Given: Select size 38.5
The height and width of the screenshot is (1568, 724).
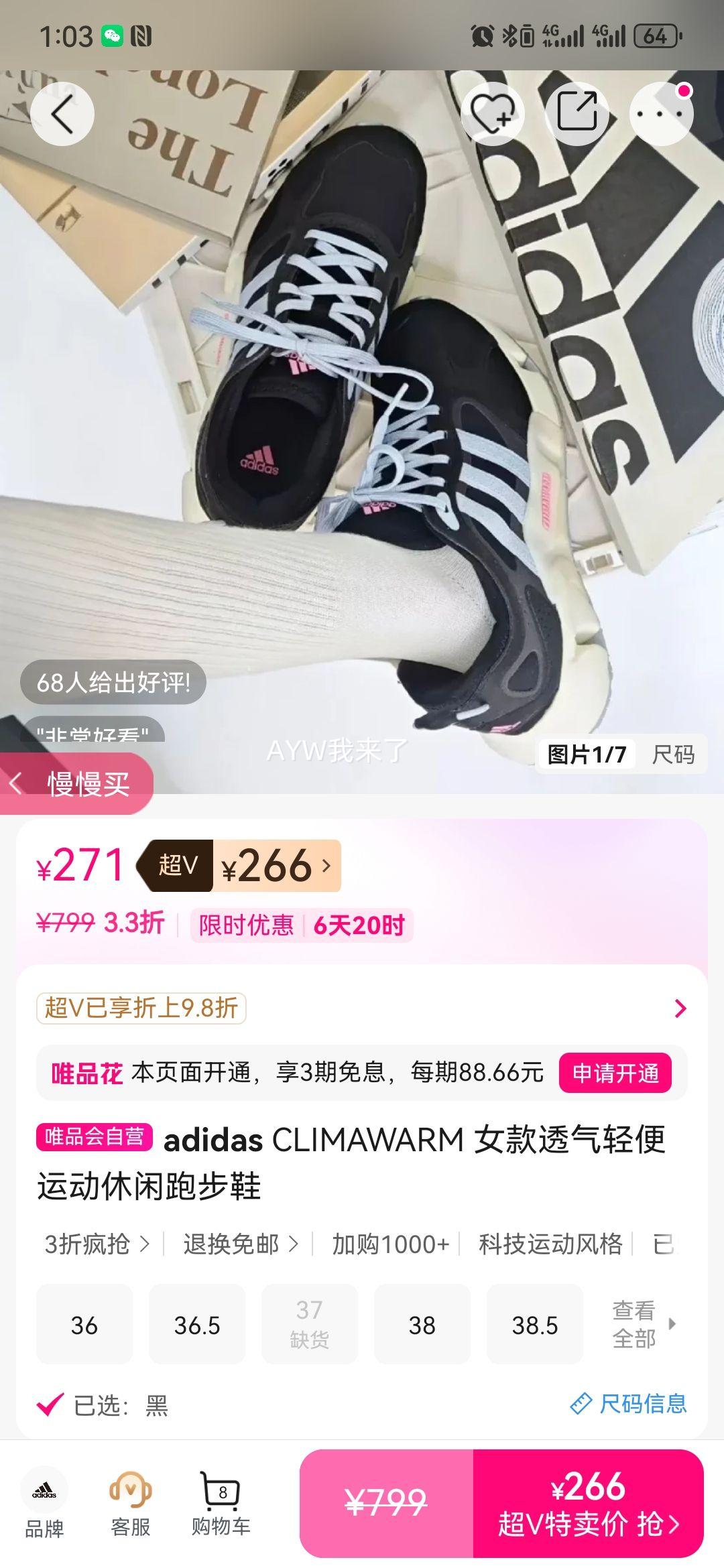Looking at the screenshot, I should (534, 1325).
